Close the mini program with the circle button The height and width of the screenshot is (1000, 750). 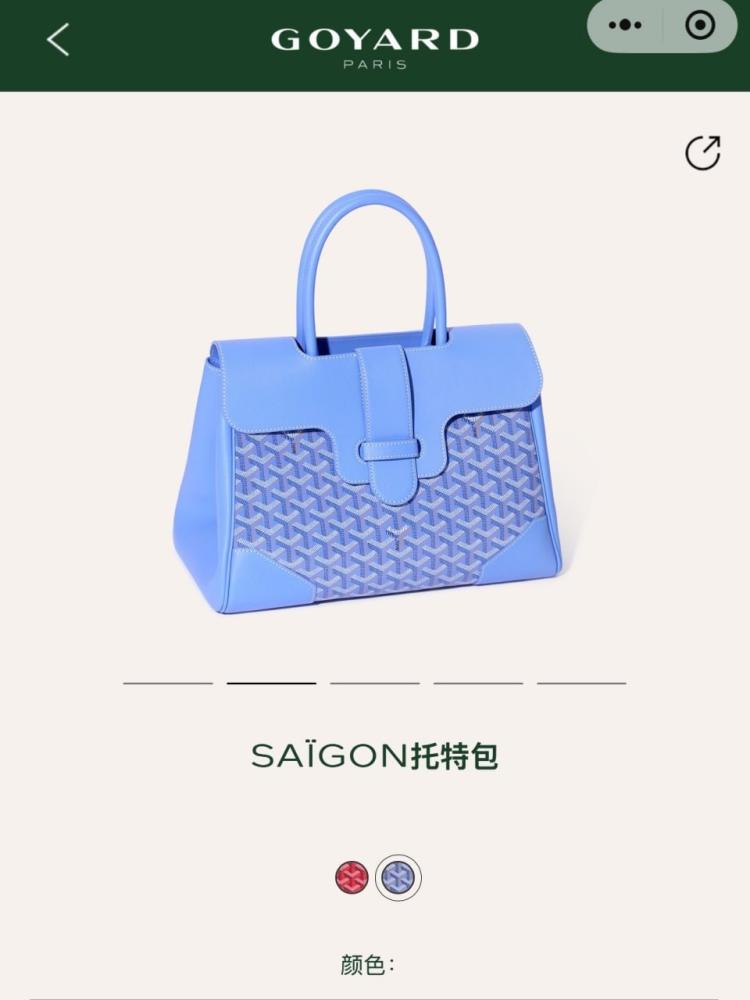[700, 25]
